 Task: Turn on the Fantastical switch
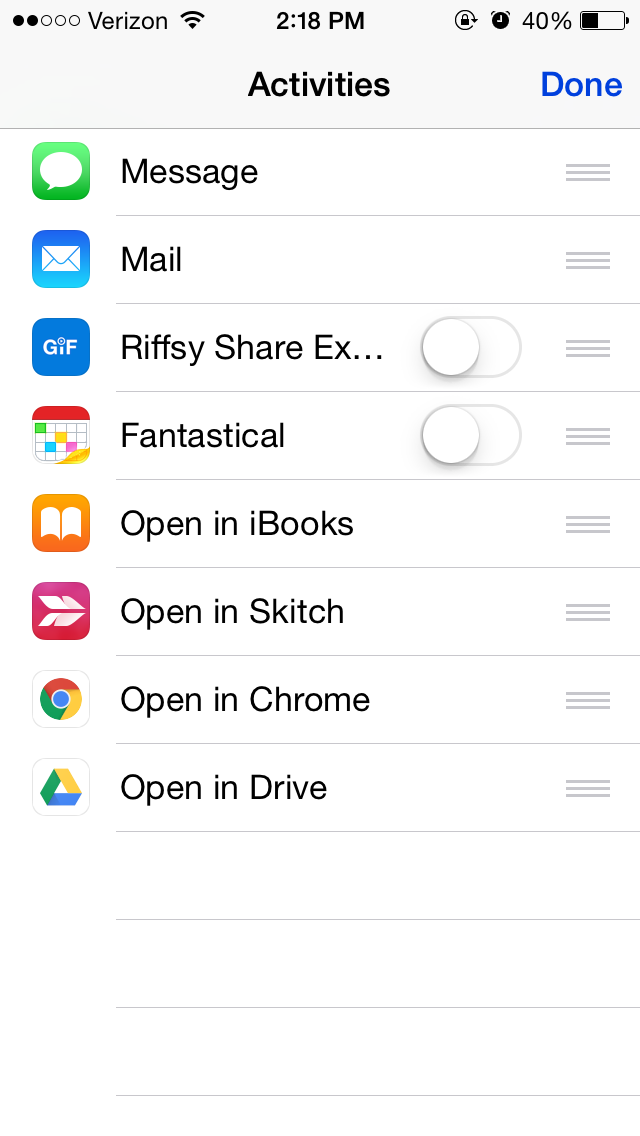[x=471, y=435]
